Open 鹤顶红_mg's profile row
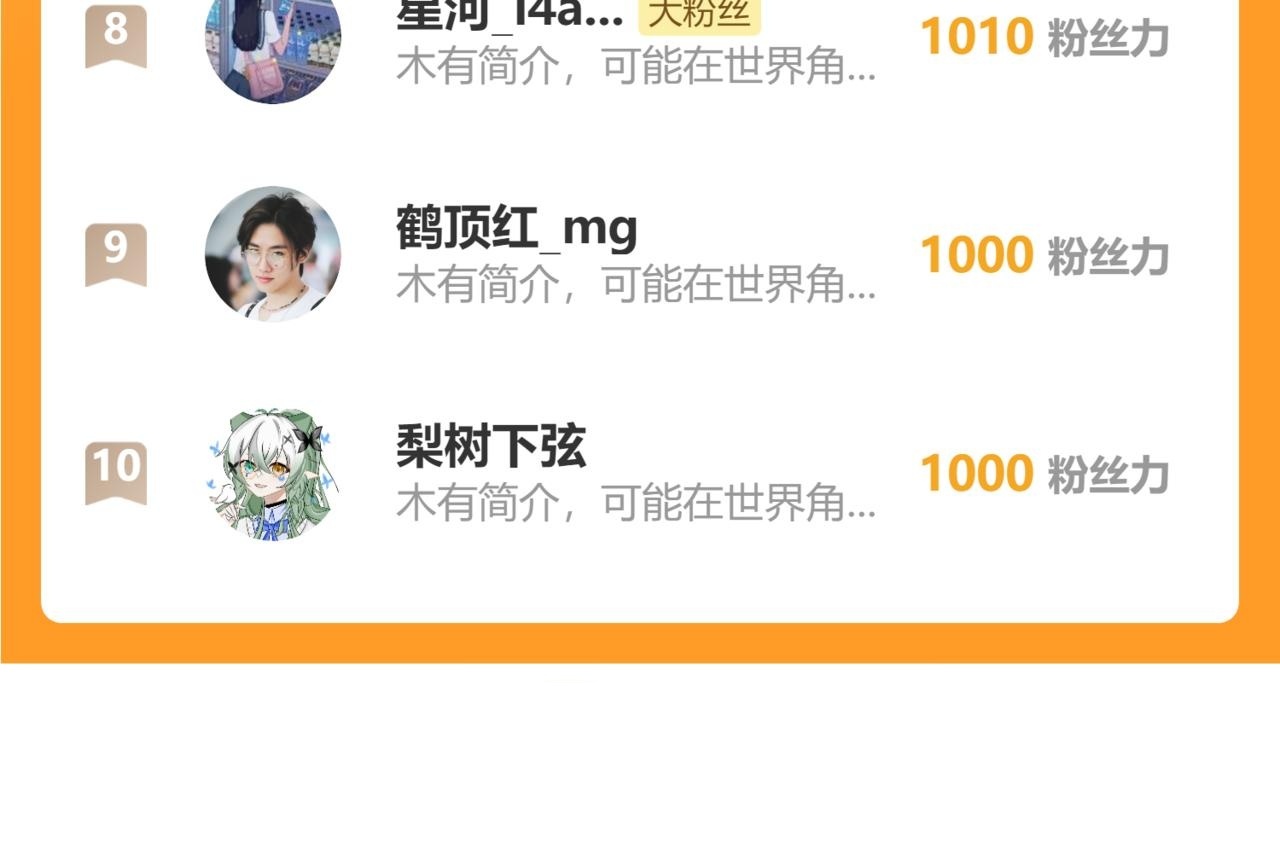 point(640,254)
